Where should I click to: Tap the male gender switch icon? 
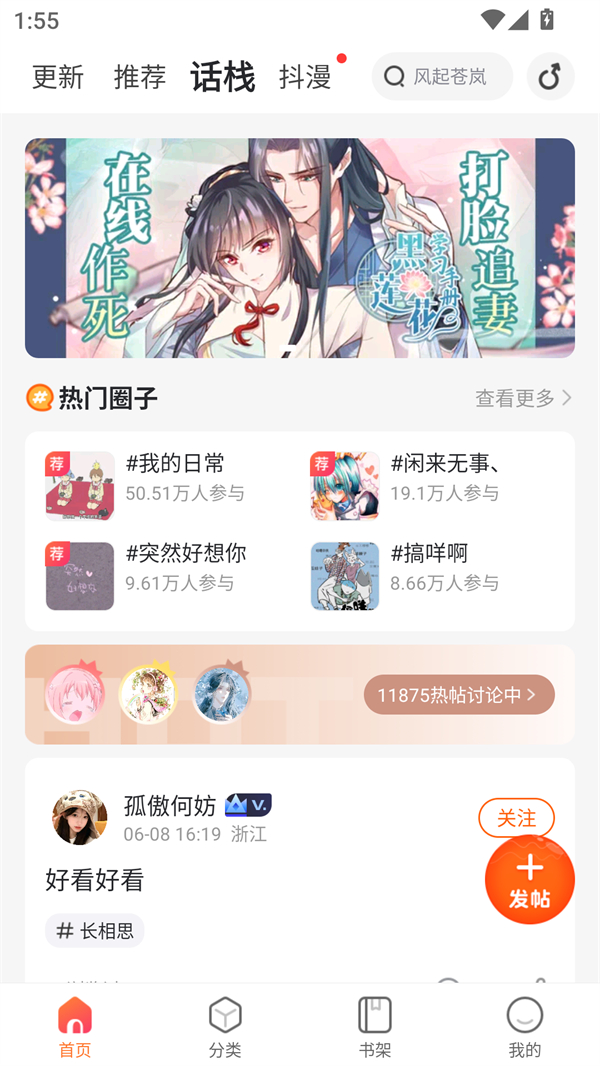click(x=550, y=77)
